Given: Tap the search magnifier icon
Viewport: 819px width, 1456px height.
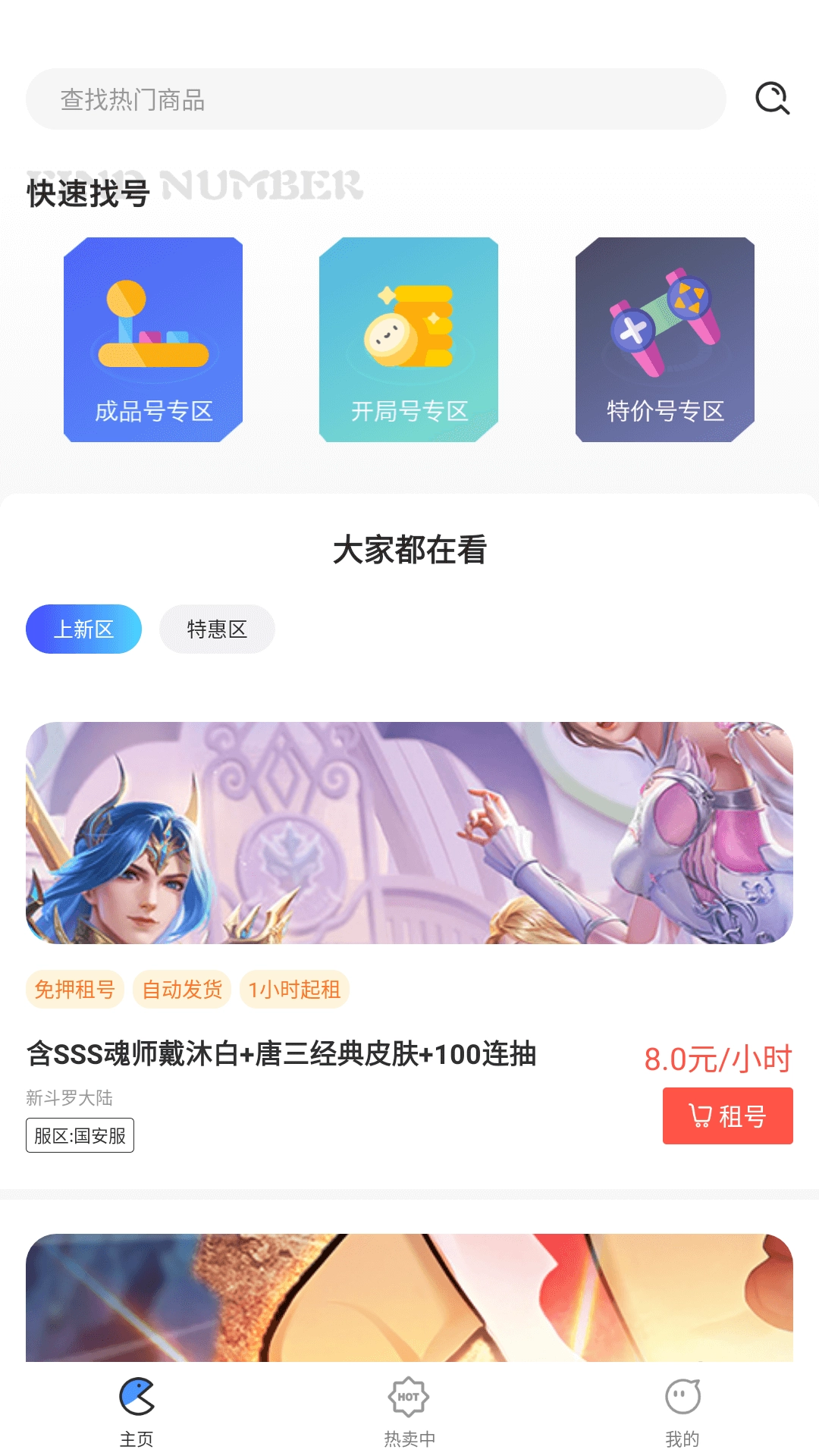Looking at the screenshot, I should [771, 97].
